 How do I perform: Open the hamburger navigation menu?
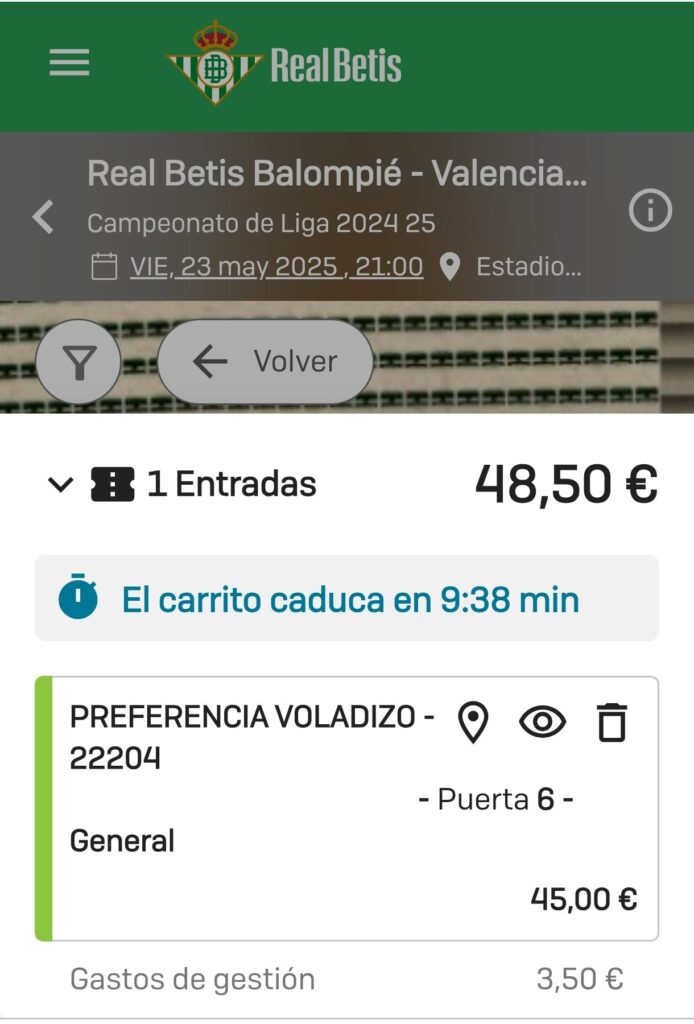tap(69, 64)
